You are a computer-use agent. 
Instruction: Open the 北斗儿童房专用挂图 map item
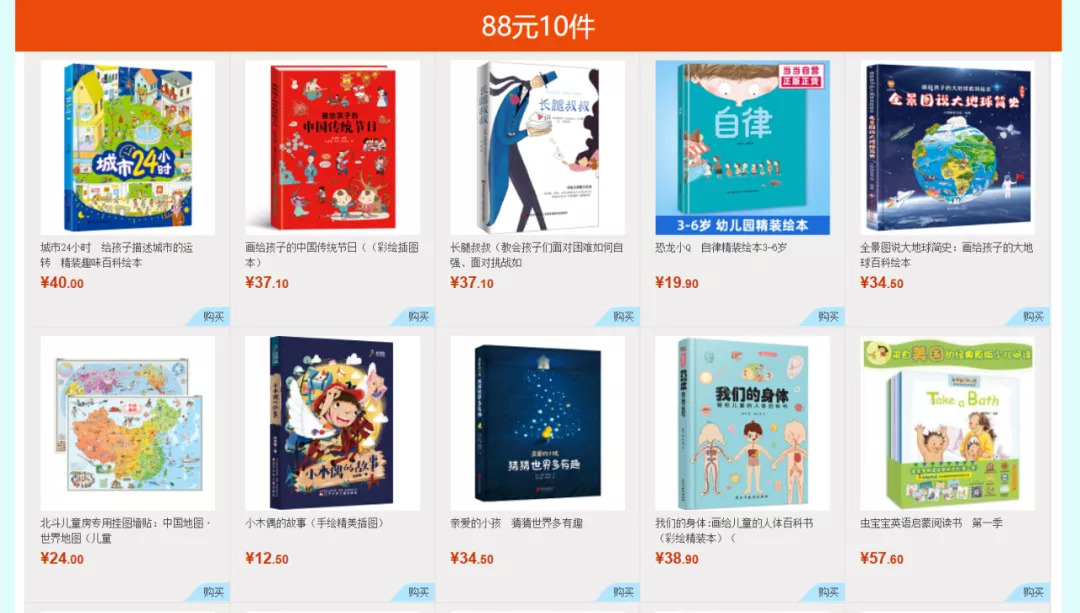[127, 423]
